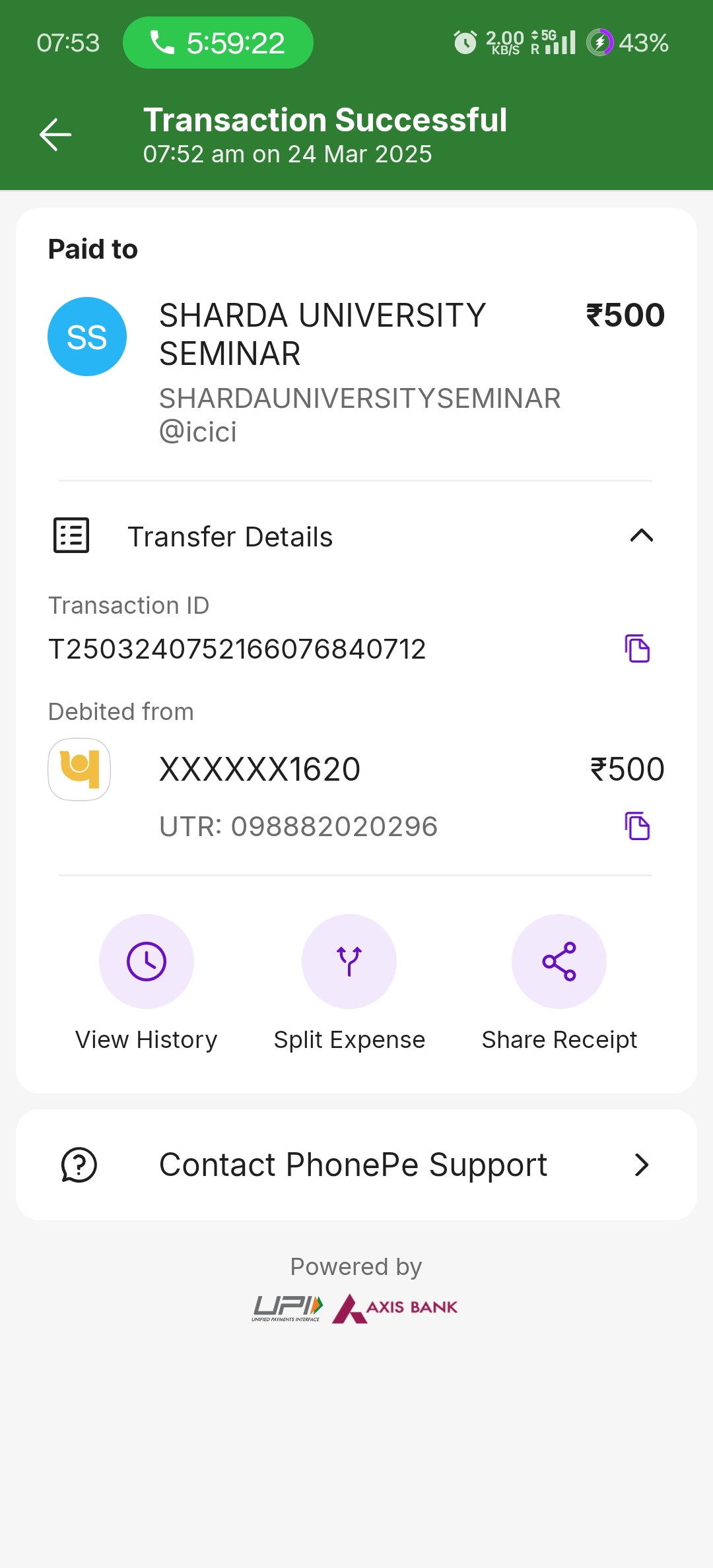
Task: Copy the Transaction ID
Action: coord(637,648)
